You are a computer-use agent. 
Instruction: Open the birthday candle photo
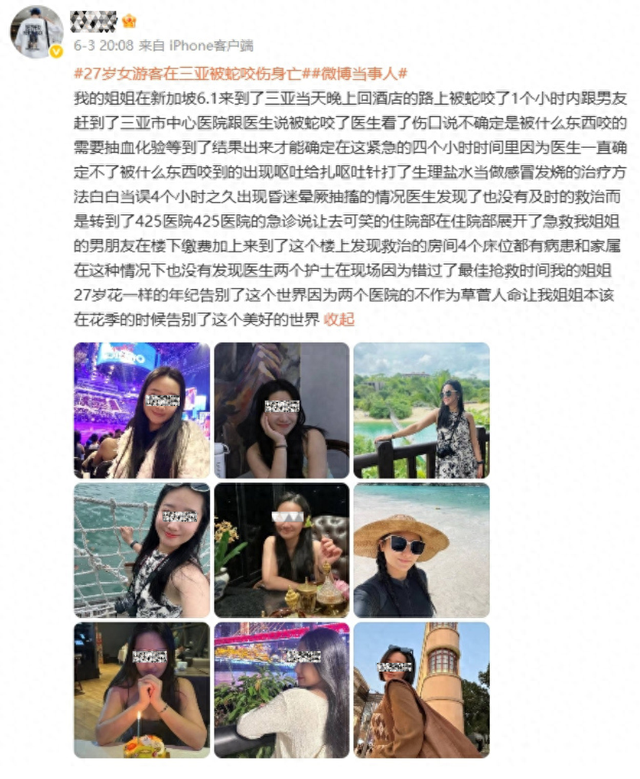(x=142, y=690)
